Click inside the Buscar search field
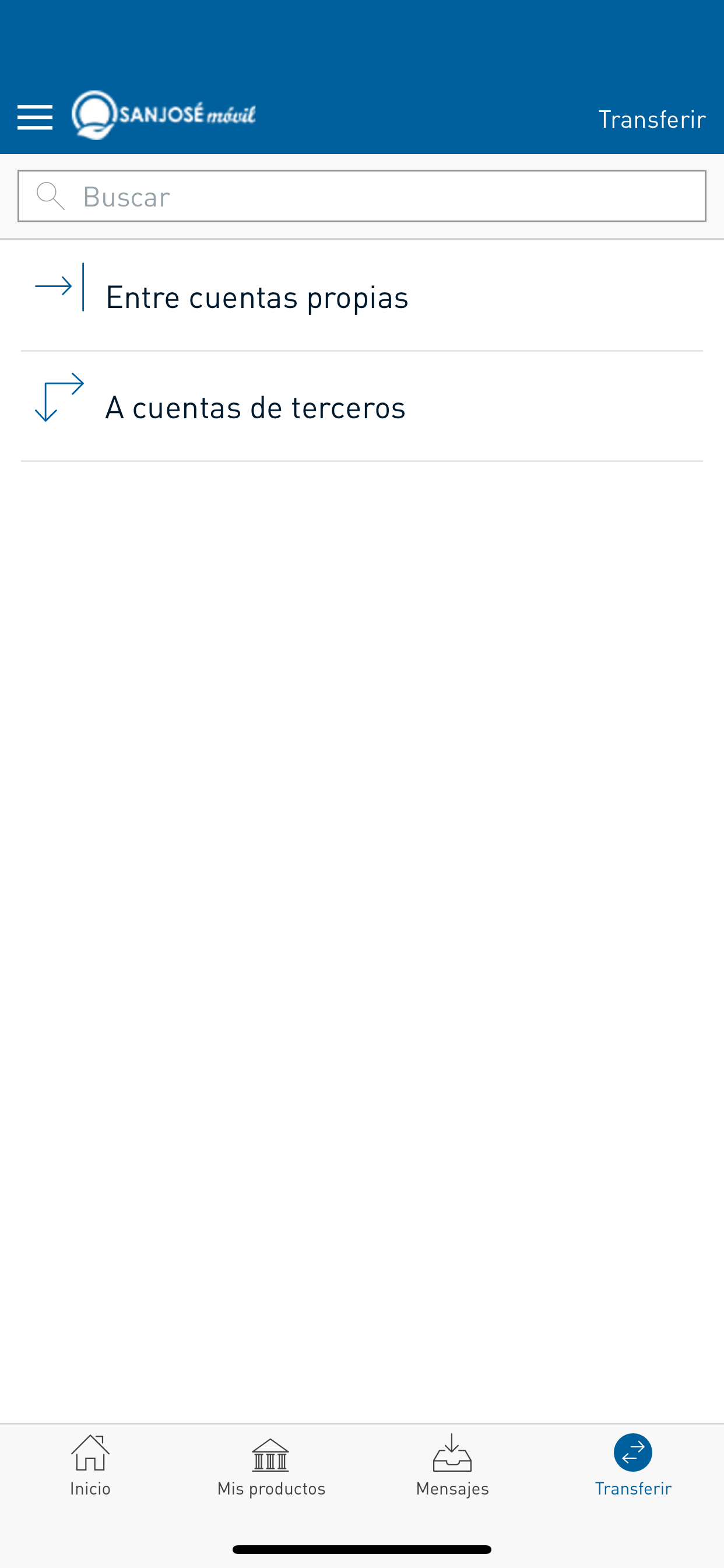The image size is (724, 1568). click(x=362, y=195)
